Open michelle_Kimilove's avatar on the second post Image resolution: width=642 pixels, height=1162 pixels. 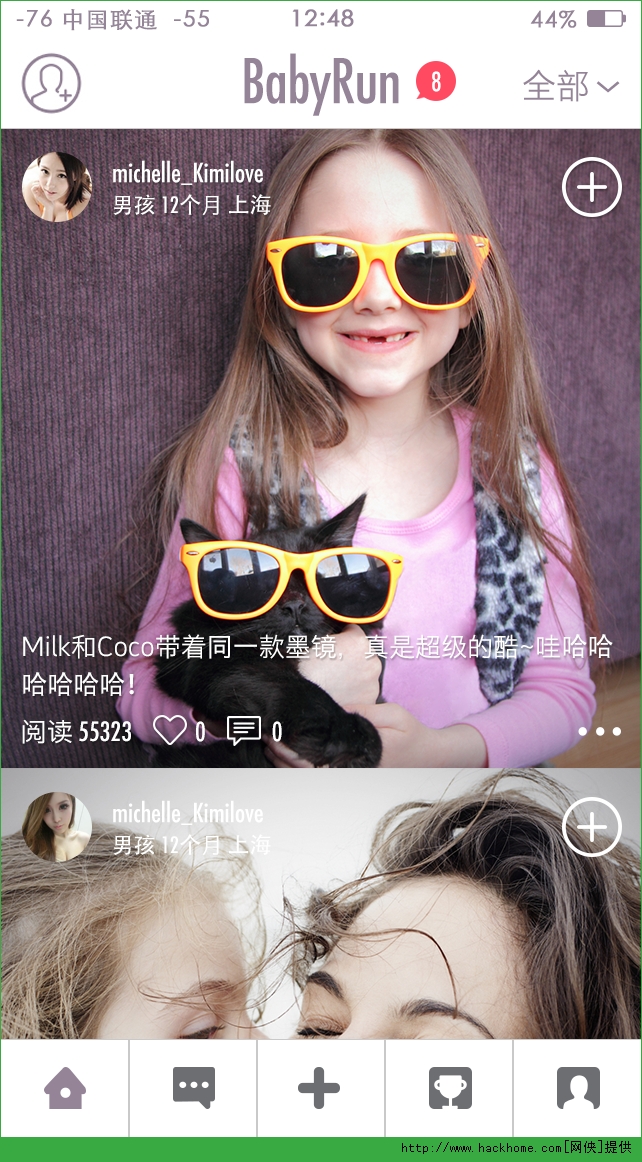click(57, 826)
